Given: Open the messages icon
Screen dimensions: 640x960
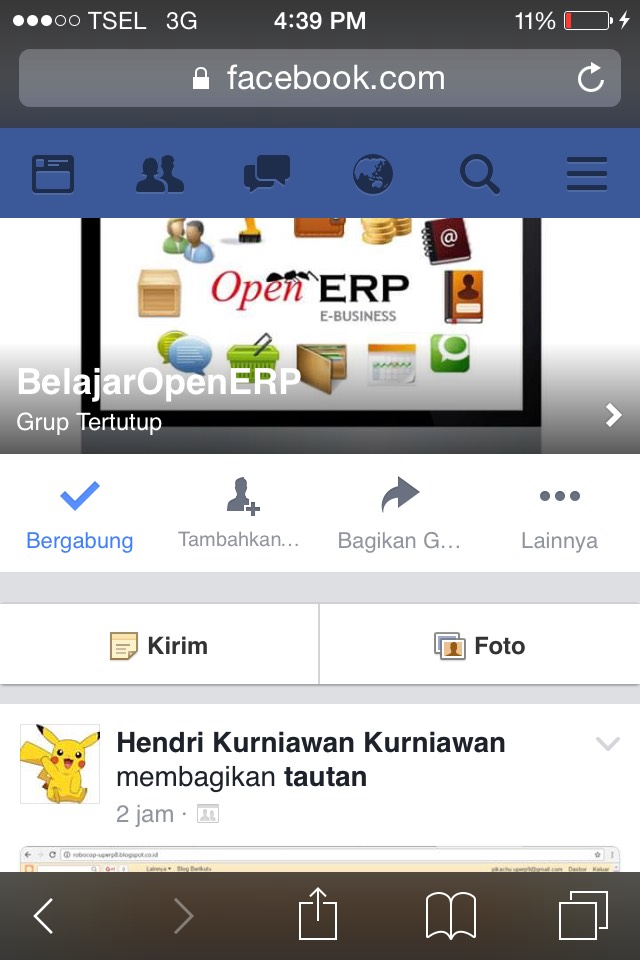Looking at the screenshot, I should pyautogui.click(x=267, y=174).
